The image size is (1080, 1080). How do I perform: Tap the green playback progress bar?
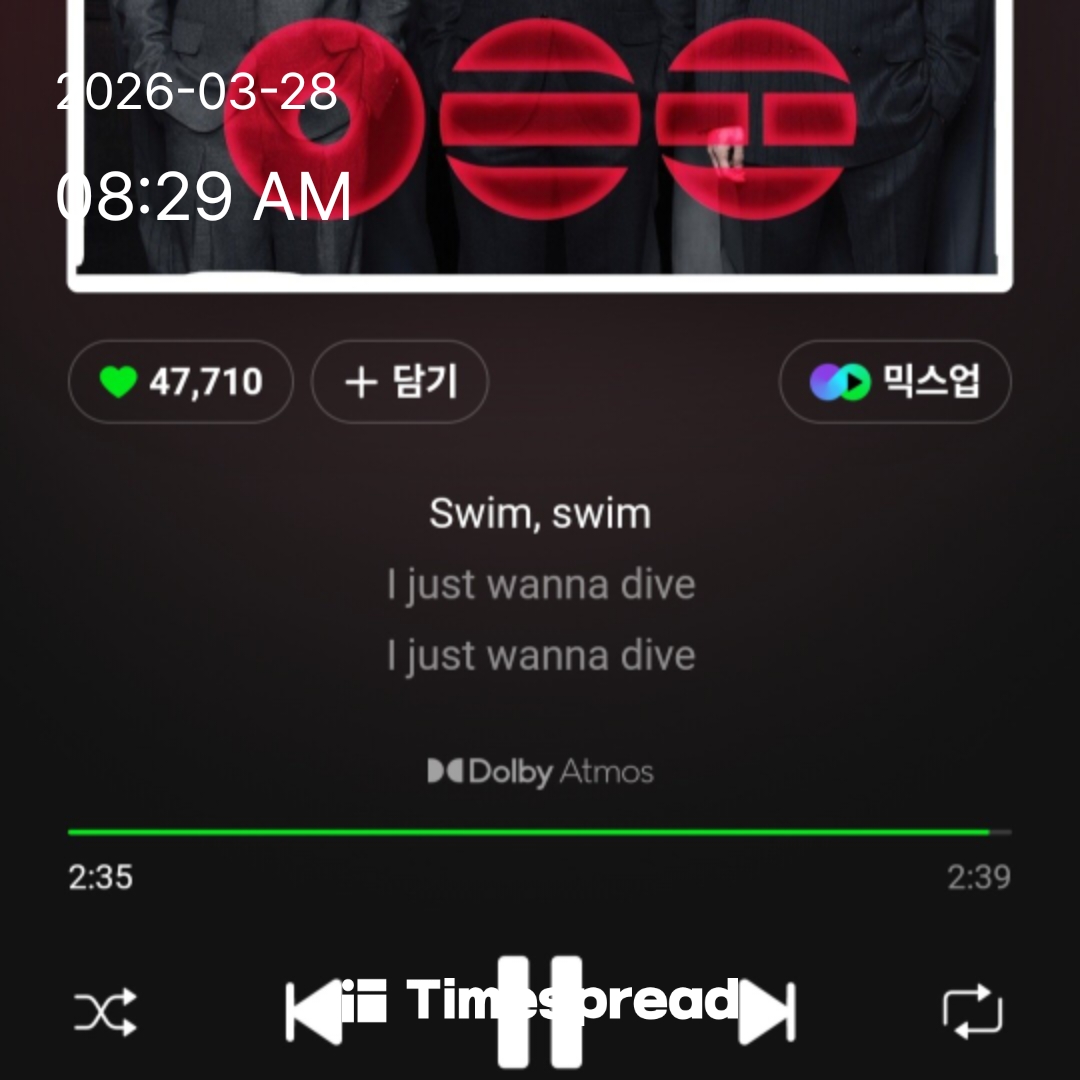[530, 832]
